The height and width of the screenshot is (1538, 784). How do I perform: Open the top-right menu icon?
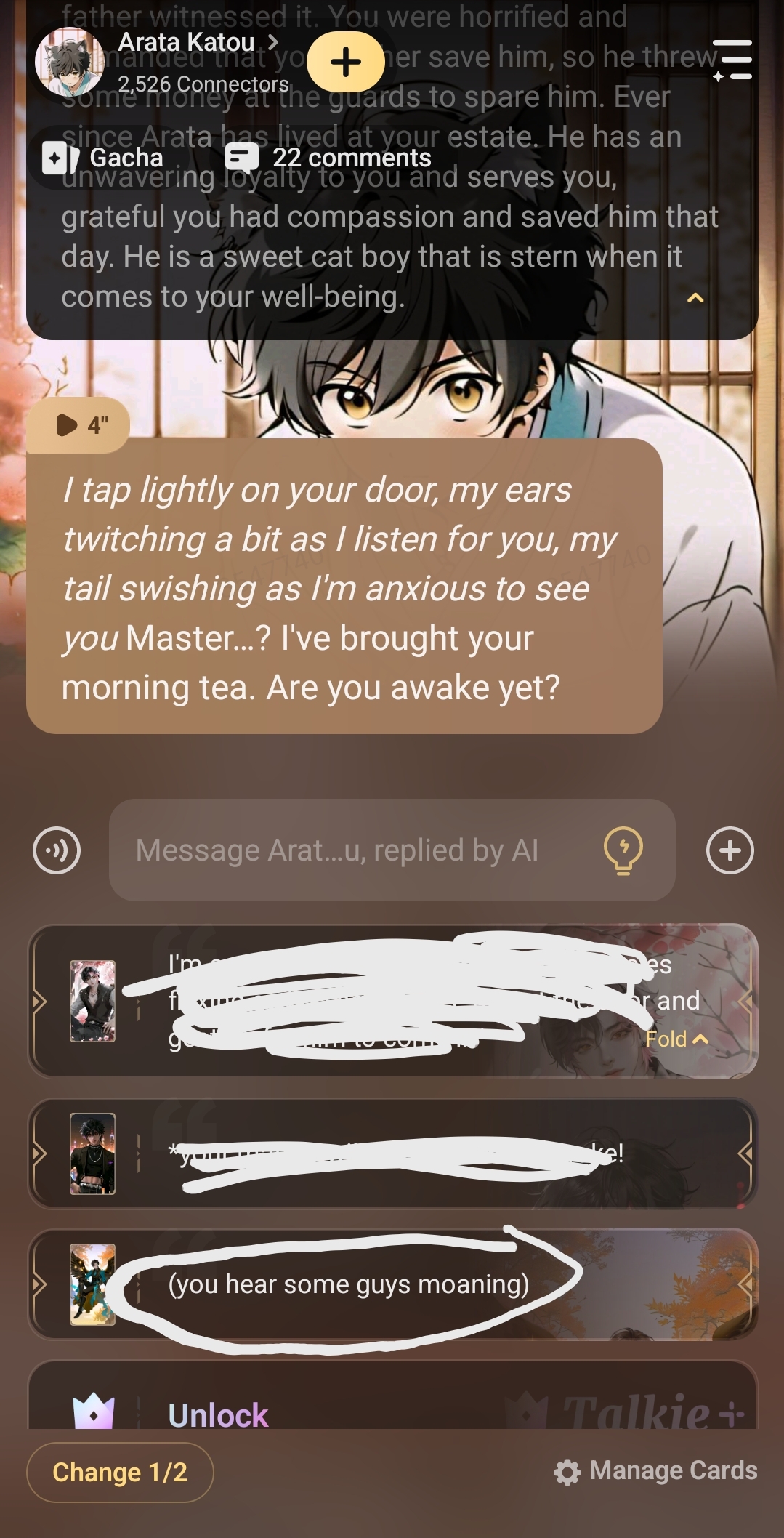732,60
